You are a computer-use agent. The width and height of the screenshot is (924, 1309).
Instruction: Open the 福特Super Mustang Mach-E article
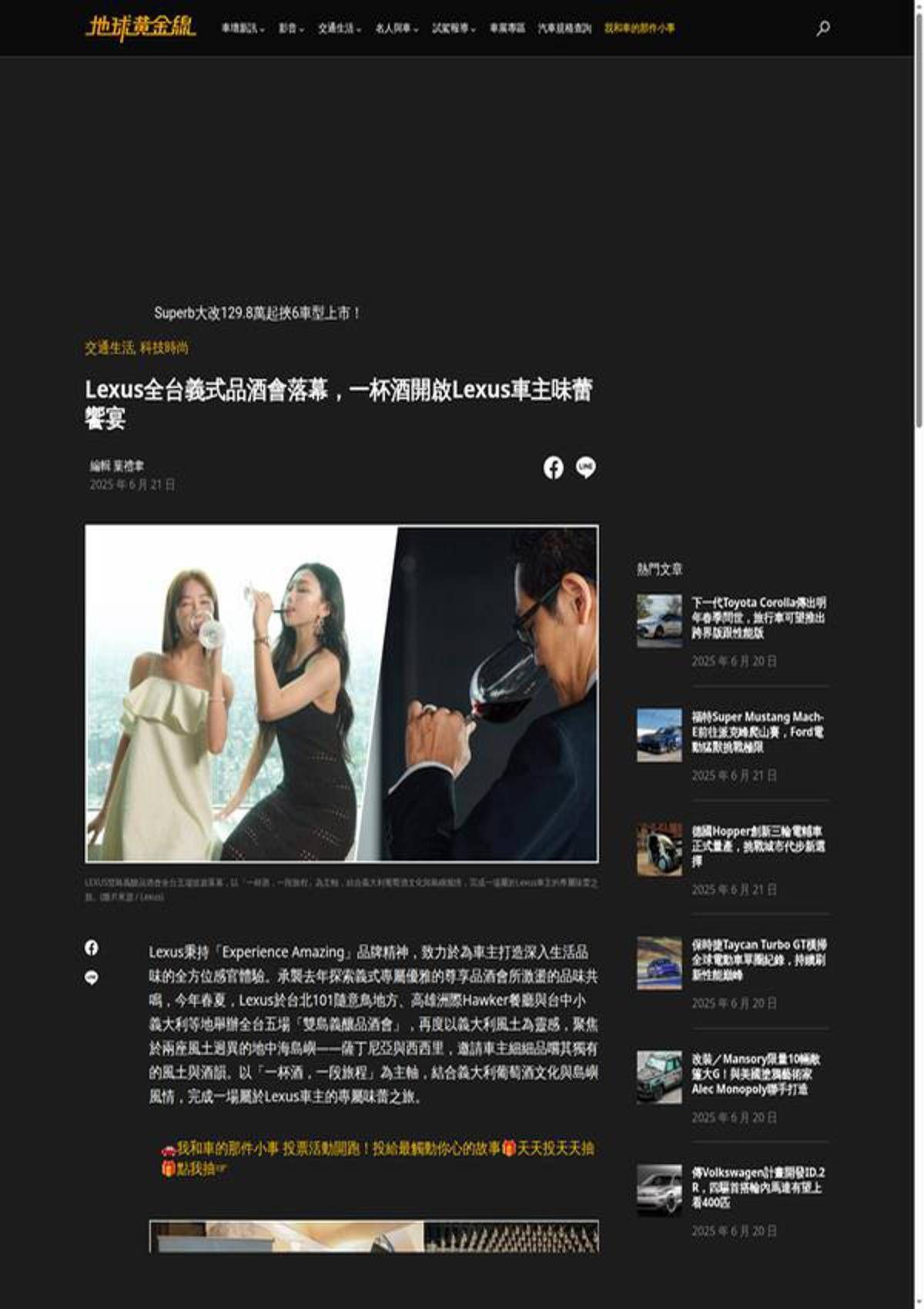click(x=758, y=731)
